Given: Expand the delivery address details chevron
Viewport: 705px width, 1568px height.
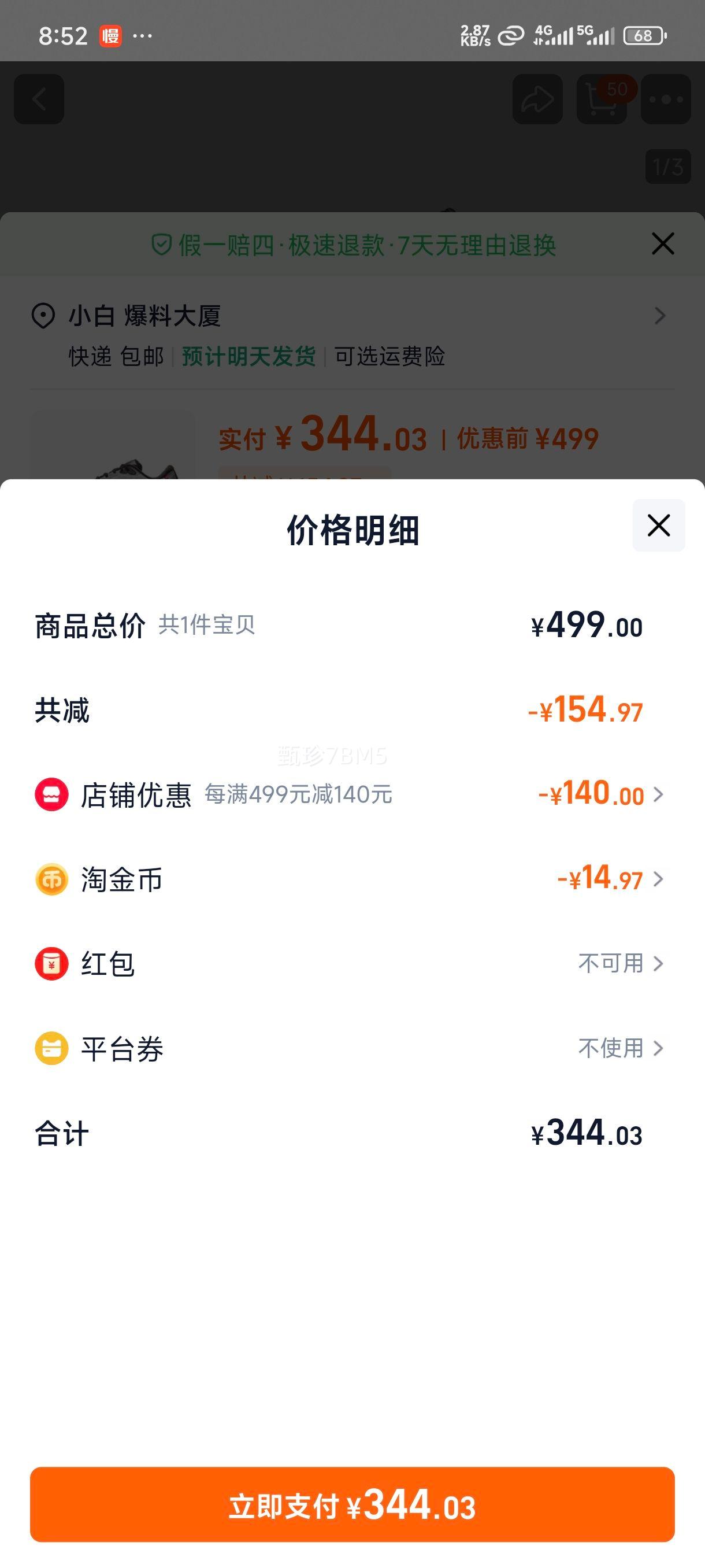Looking at the screenshot, I should click(x=661, y=316).
